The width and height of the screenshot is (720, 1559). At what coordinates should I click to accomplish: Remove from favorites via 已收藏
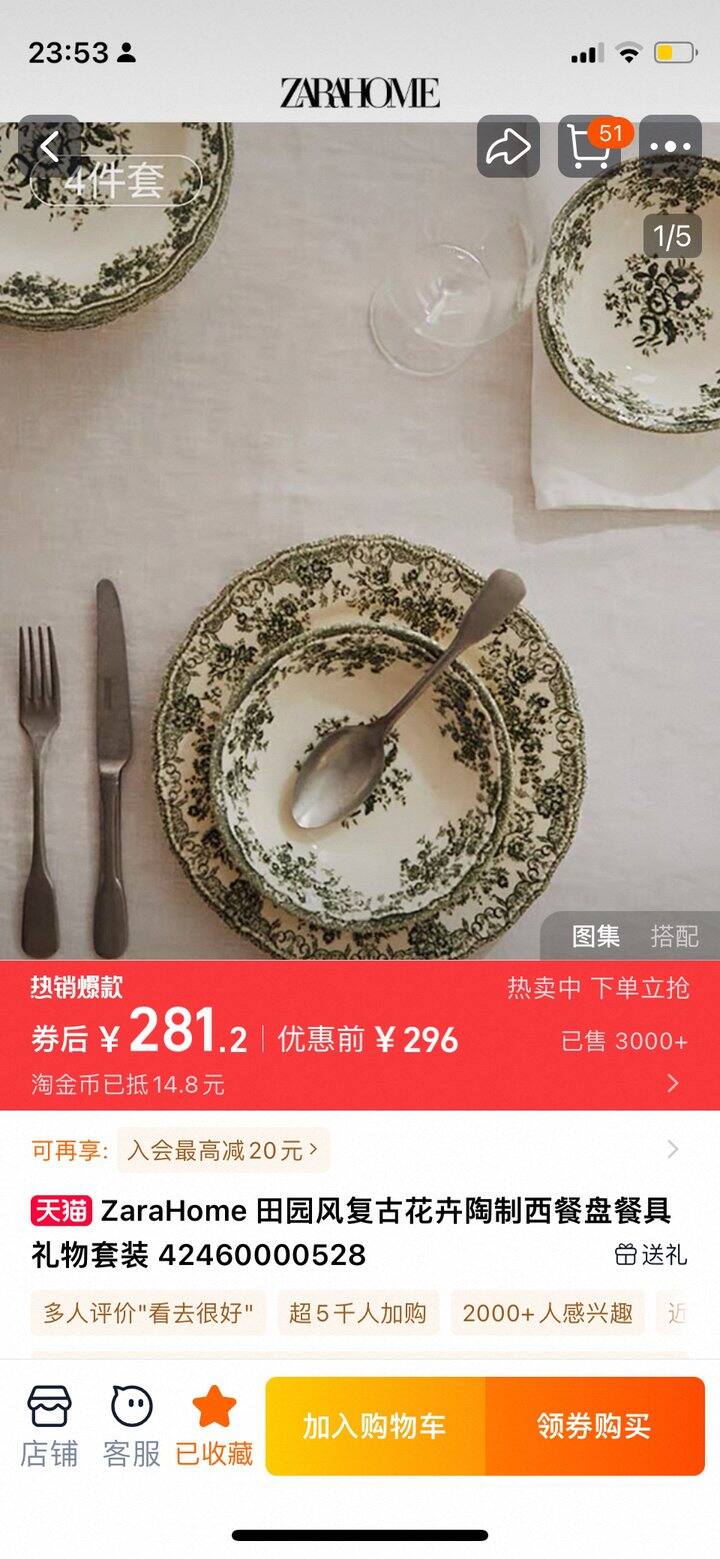click(x=214, y=1425)
